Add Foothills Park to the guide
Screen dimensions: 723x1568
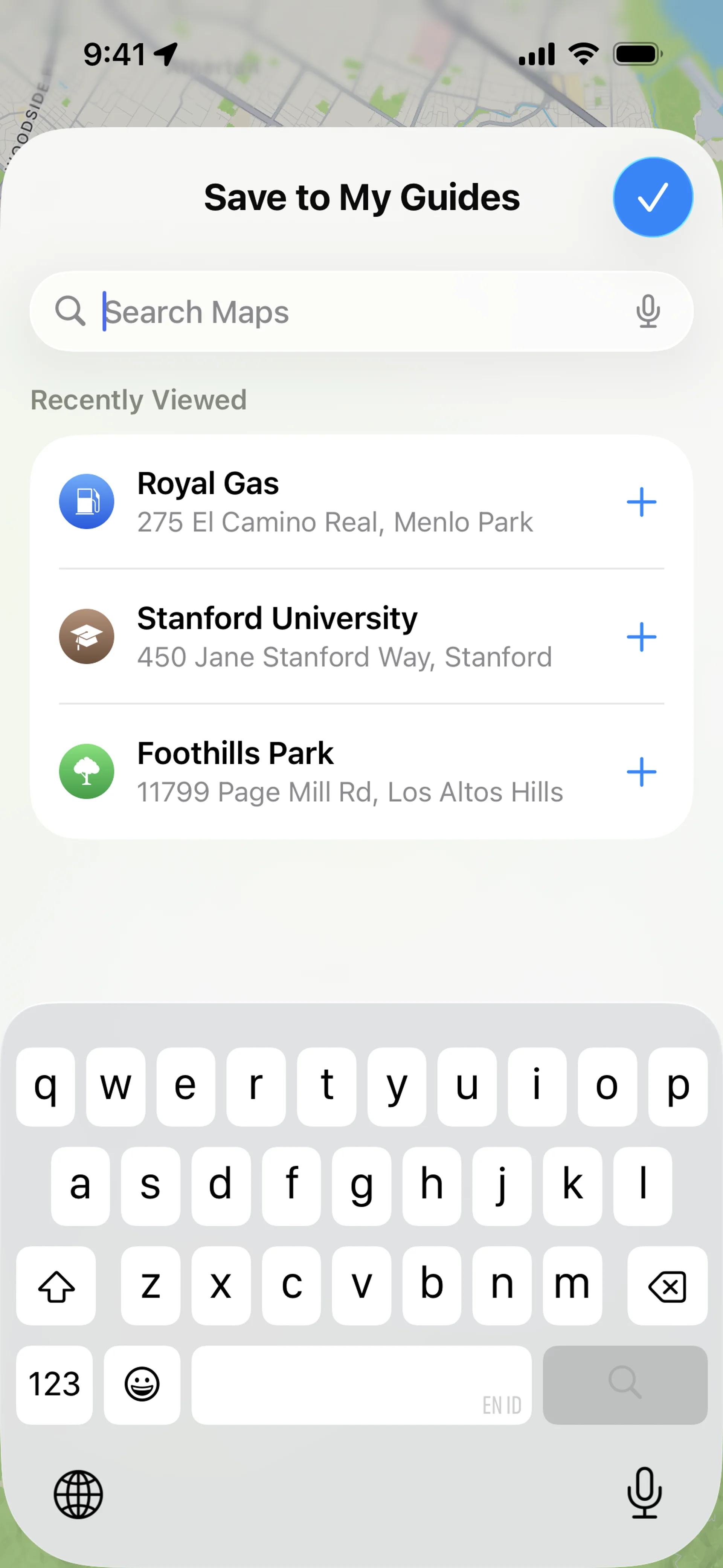point(641,772)
